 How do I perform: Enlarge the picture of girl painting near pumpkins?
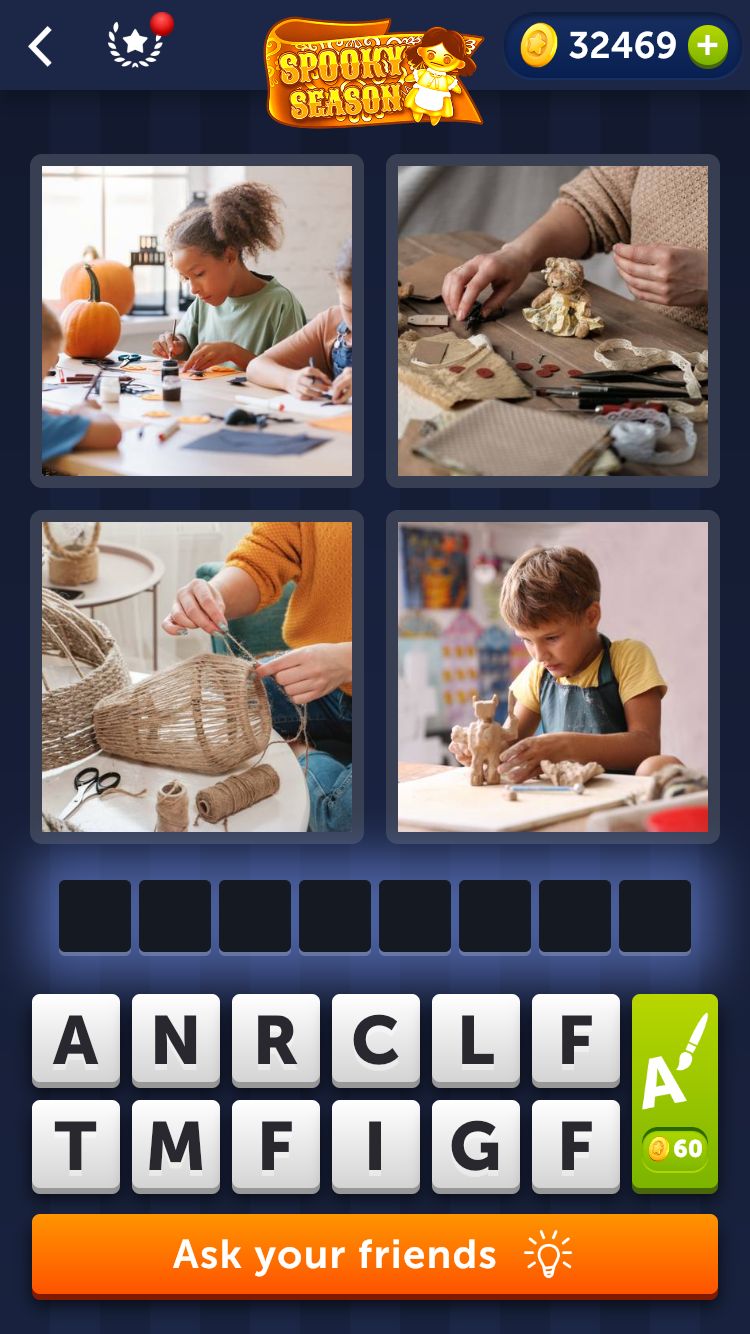197,321
